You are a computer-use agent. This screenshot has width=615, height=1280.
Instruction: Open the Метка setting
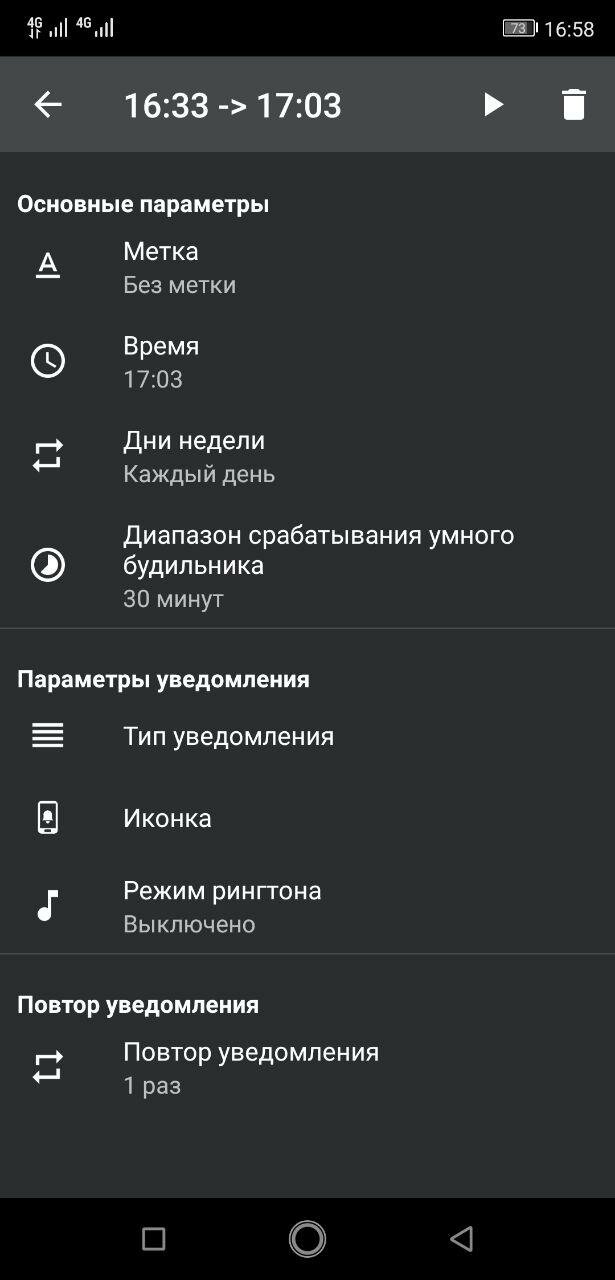pyautogui.click(x=307, y=267)
